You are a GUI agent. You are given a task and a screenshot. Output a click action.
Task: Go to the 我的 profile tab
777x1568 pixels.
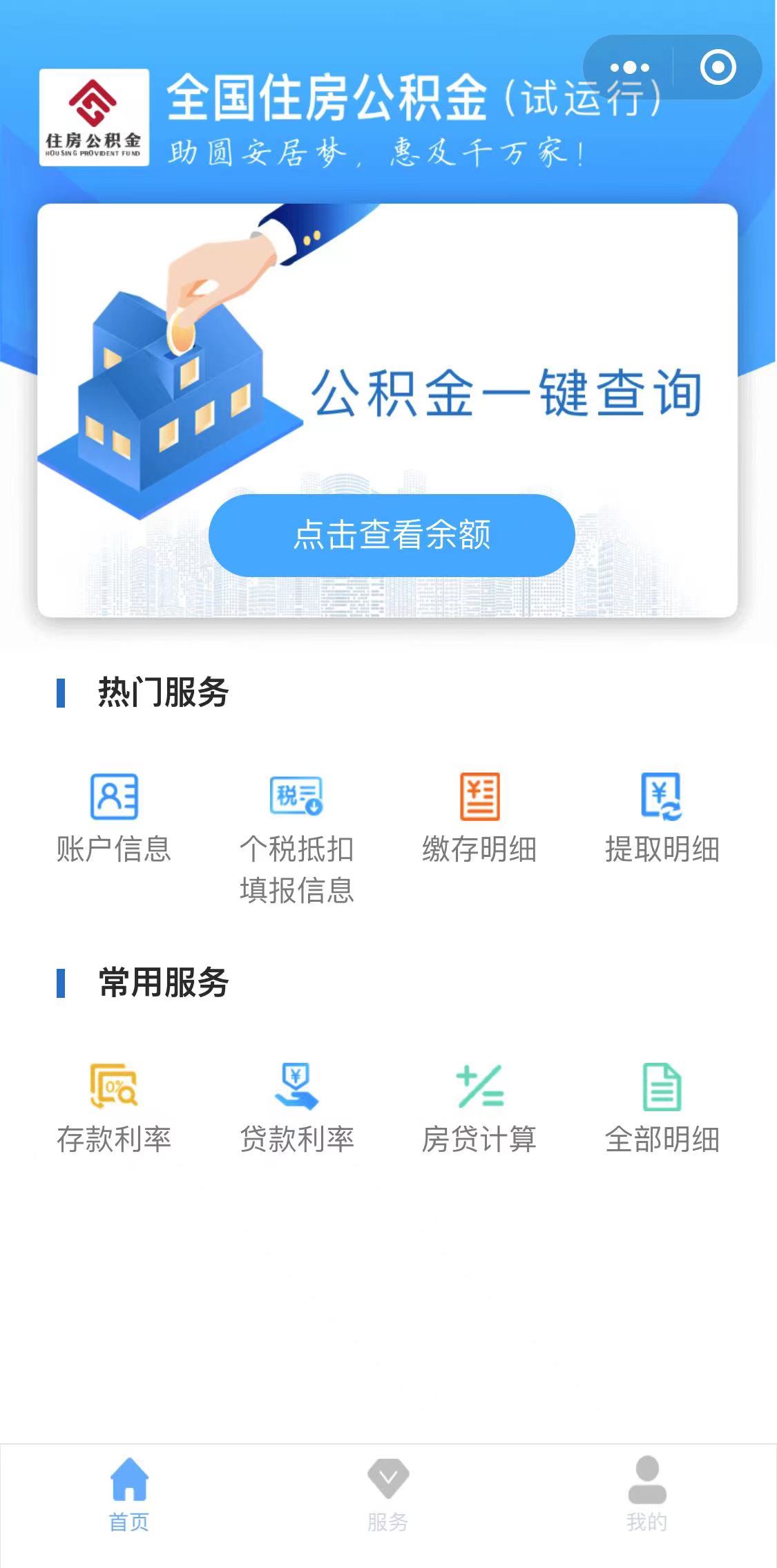[x=647, y=1494]
